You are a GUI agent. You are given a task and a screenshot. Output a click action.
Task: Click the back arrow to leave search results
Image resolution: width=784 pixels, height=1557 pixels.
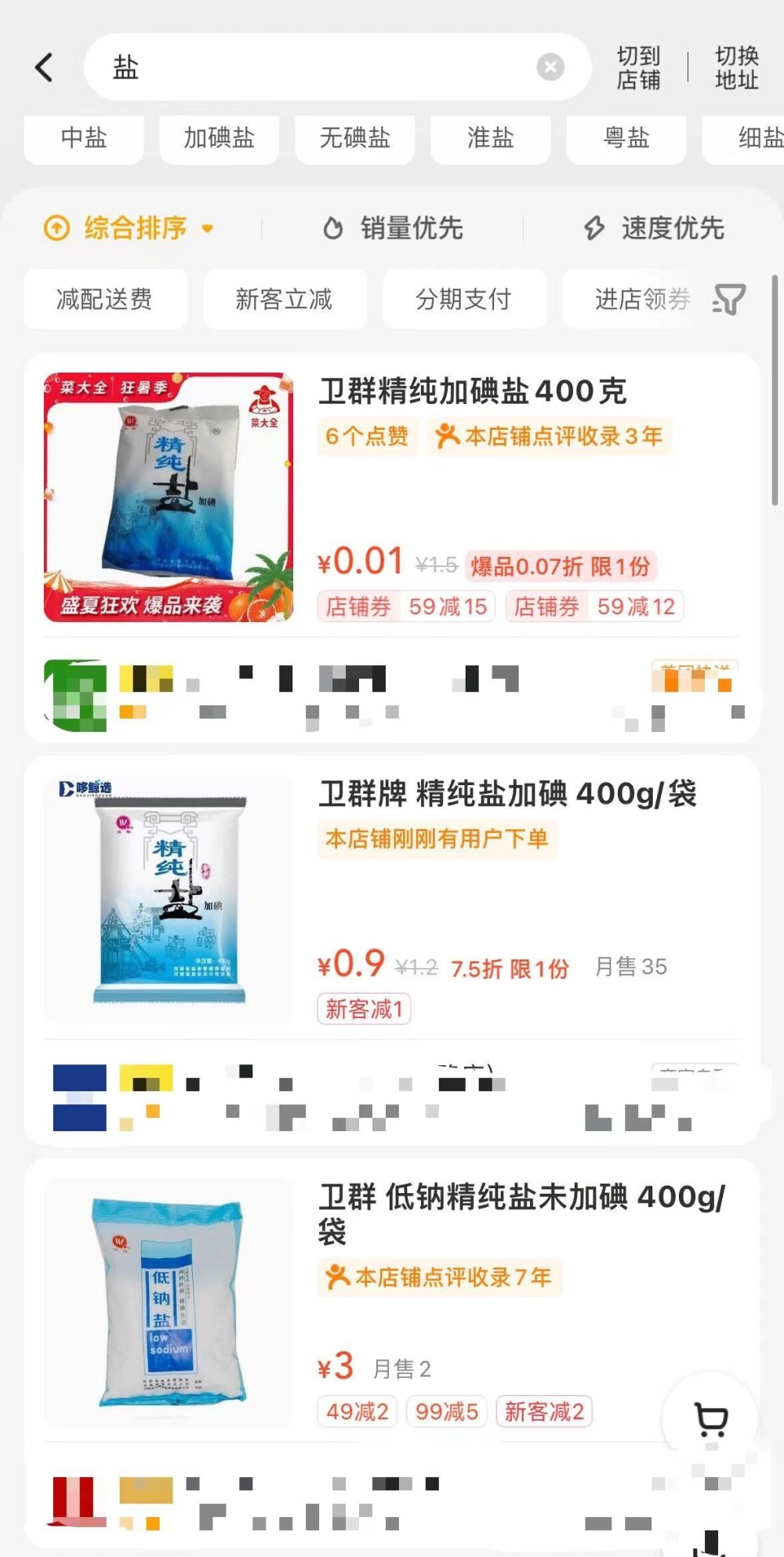click(x=45, y=67)
